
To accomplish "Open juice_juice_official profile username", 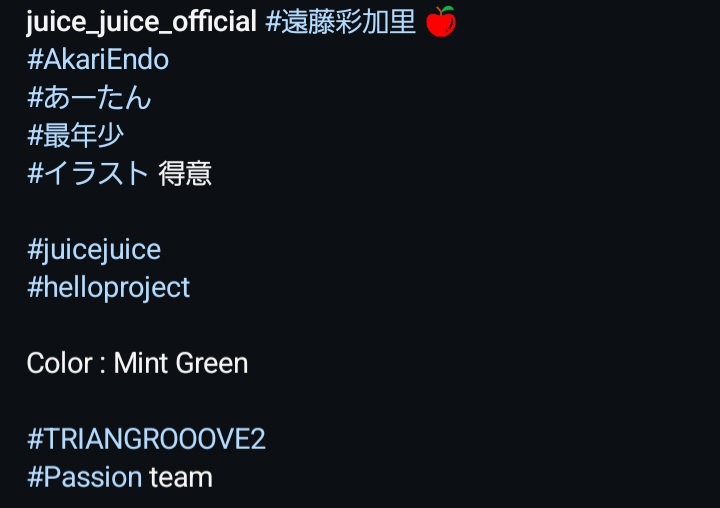I will 141,22.
